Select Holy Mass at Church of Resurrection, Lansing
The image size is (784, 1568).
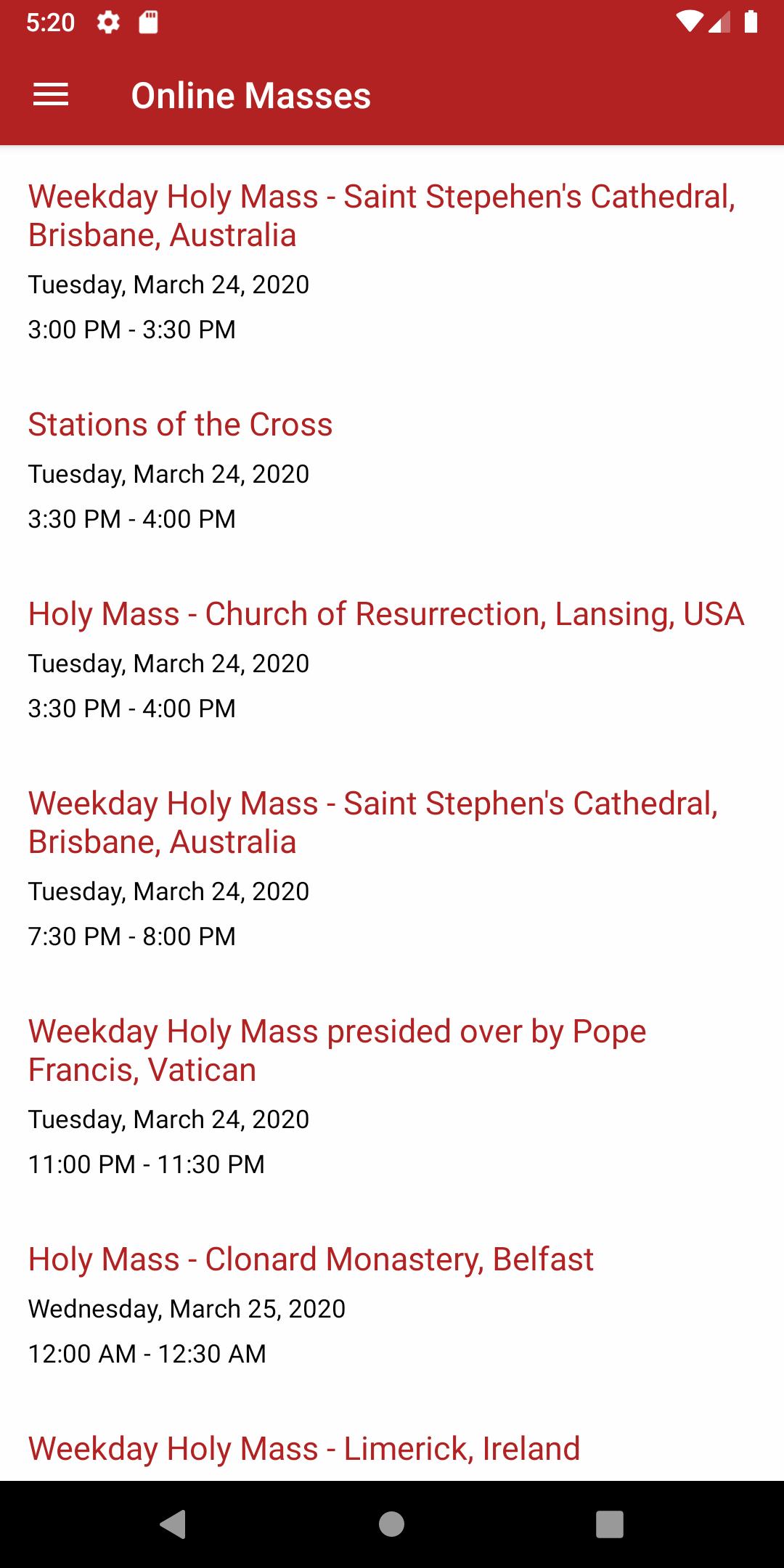[385, 614]
